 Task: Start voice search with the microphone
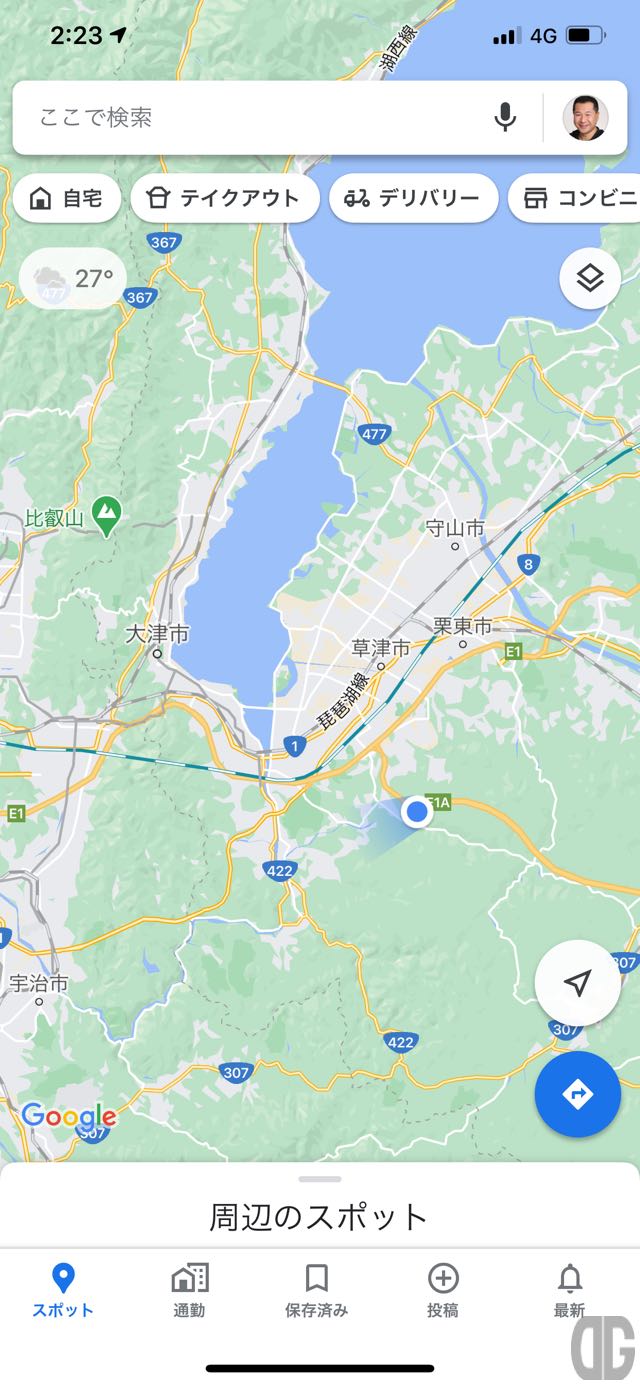tap(505, 118)
